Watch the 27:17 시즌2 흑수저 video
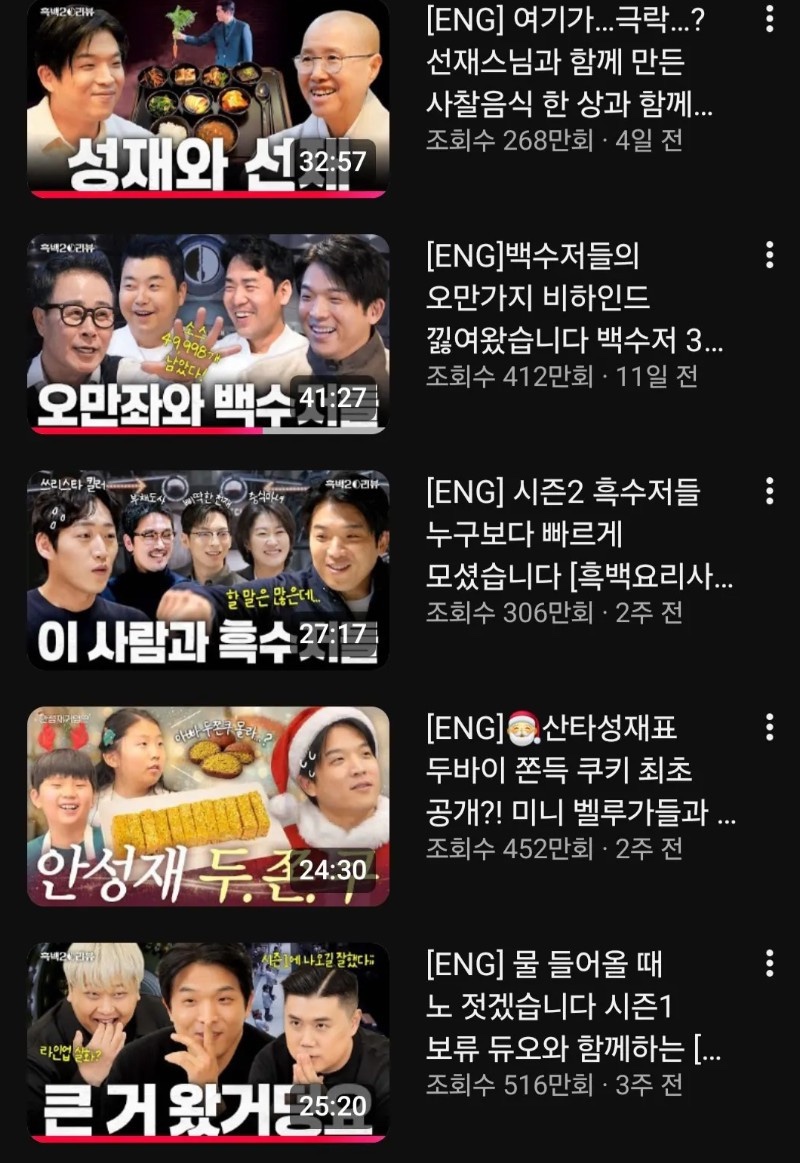The height and width of the screenshot is (1163, 800). (x=208, y=570)
